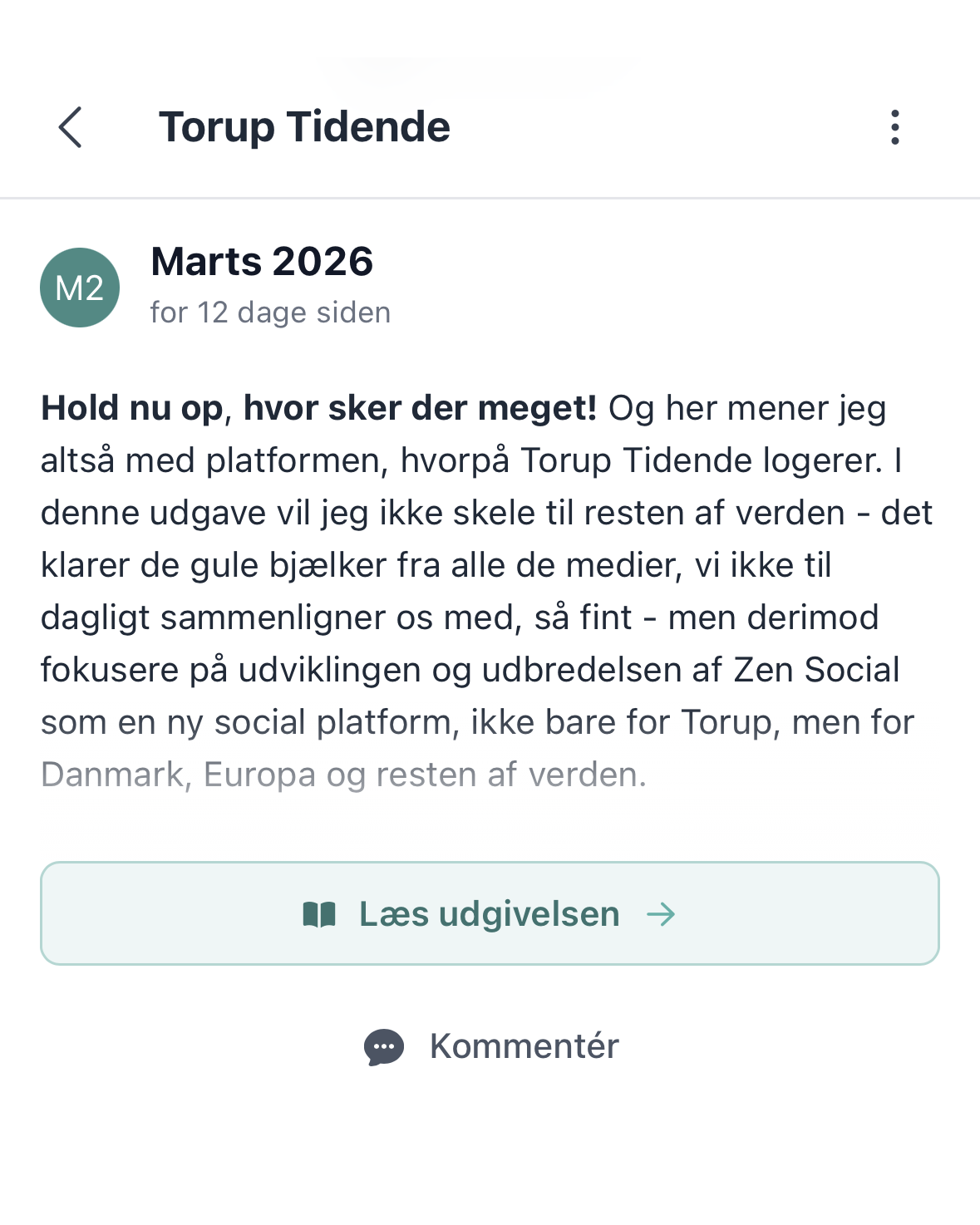Select the M2 profile badge
Viewport: 980px width, 1225px height.
click(x=79, y=286)
